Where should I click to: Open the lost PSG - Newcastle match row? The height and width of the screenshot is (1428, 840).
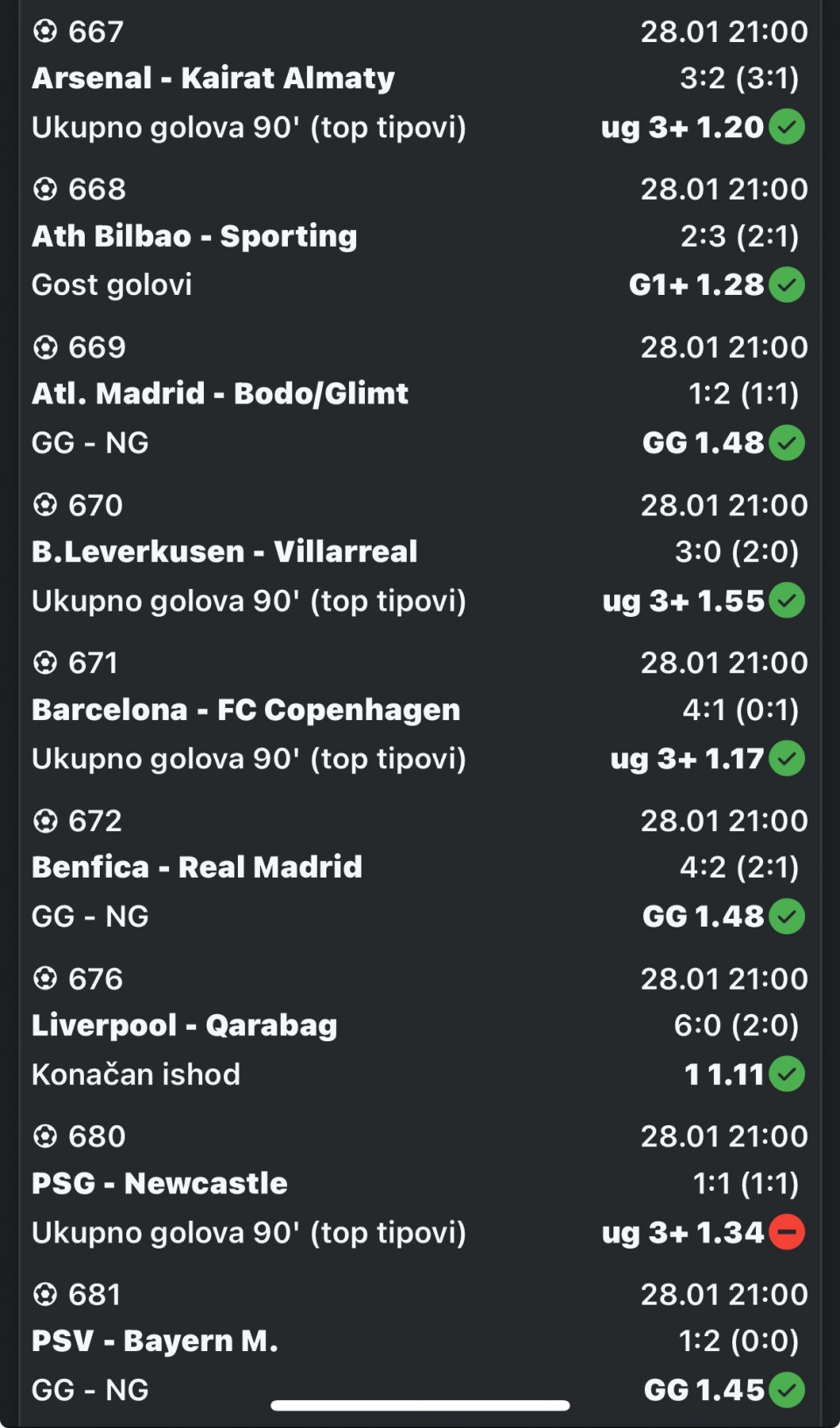pos(159,1183)
